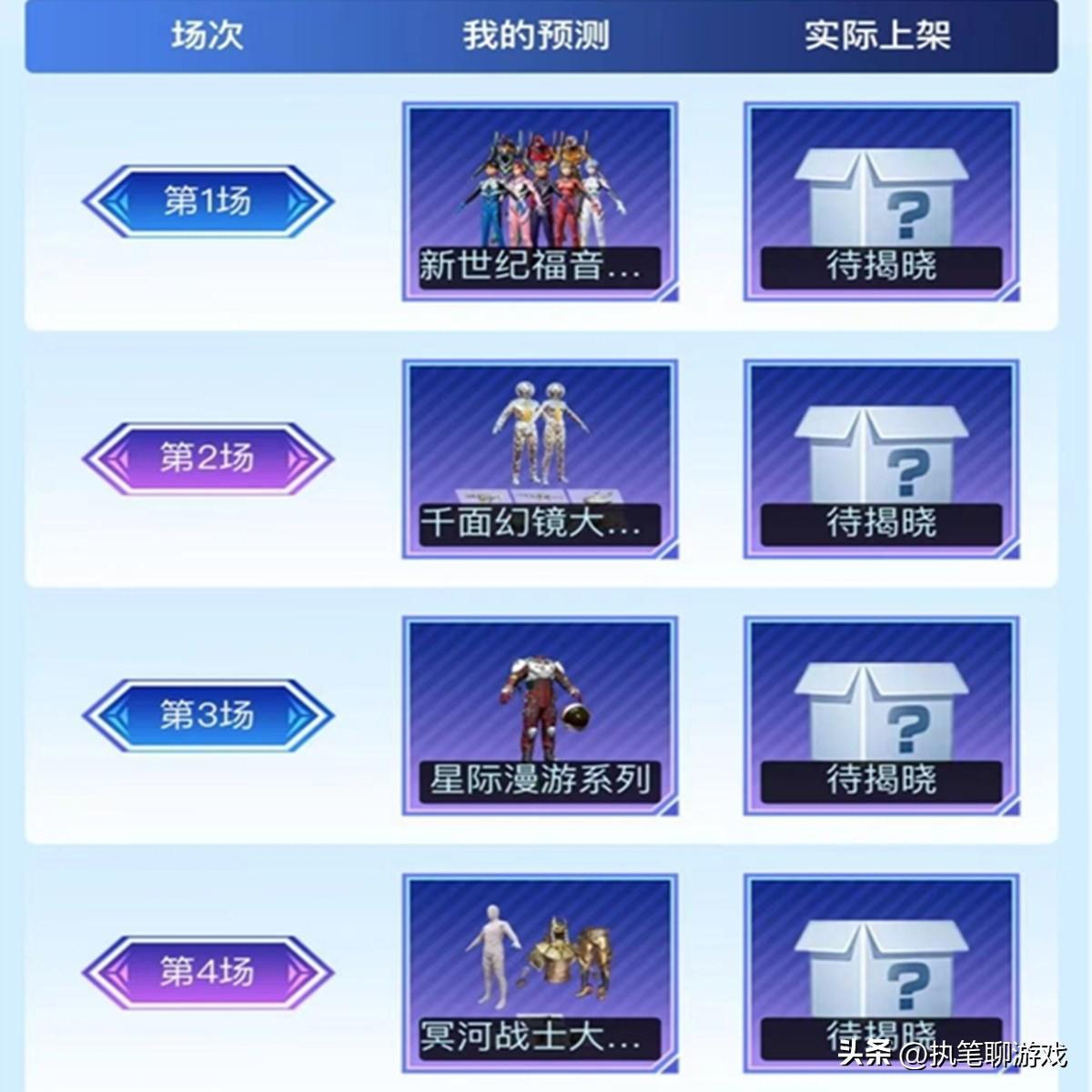This screenshot has height=1092, width=1092.
Task: Select the 千面幻镜大 prediction tile for 第2场
Action: point(540,459)
